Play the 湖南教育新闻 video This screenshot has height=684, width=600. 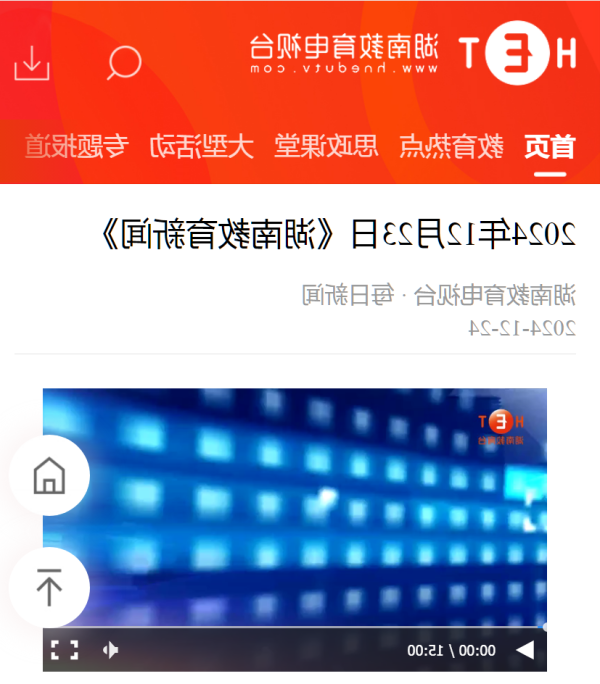(524, 650)
